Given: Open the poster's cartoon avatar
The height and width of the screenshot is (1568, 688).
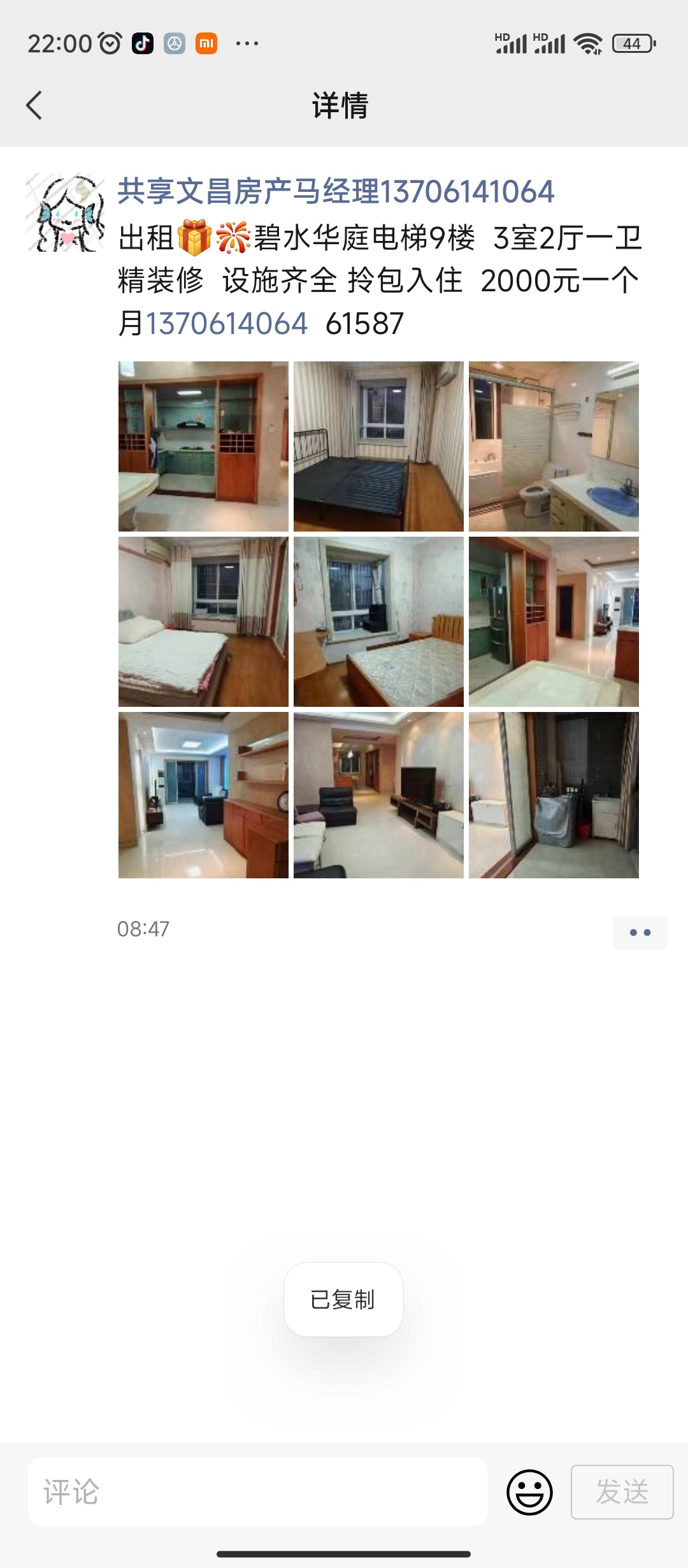Looking at the screenshot, I should tap(65, 212).
